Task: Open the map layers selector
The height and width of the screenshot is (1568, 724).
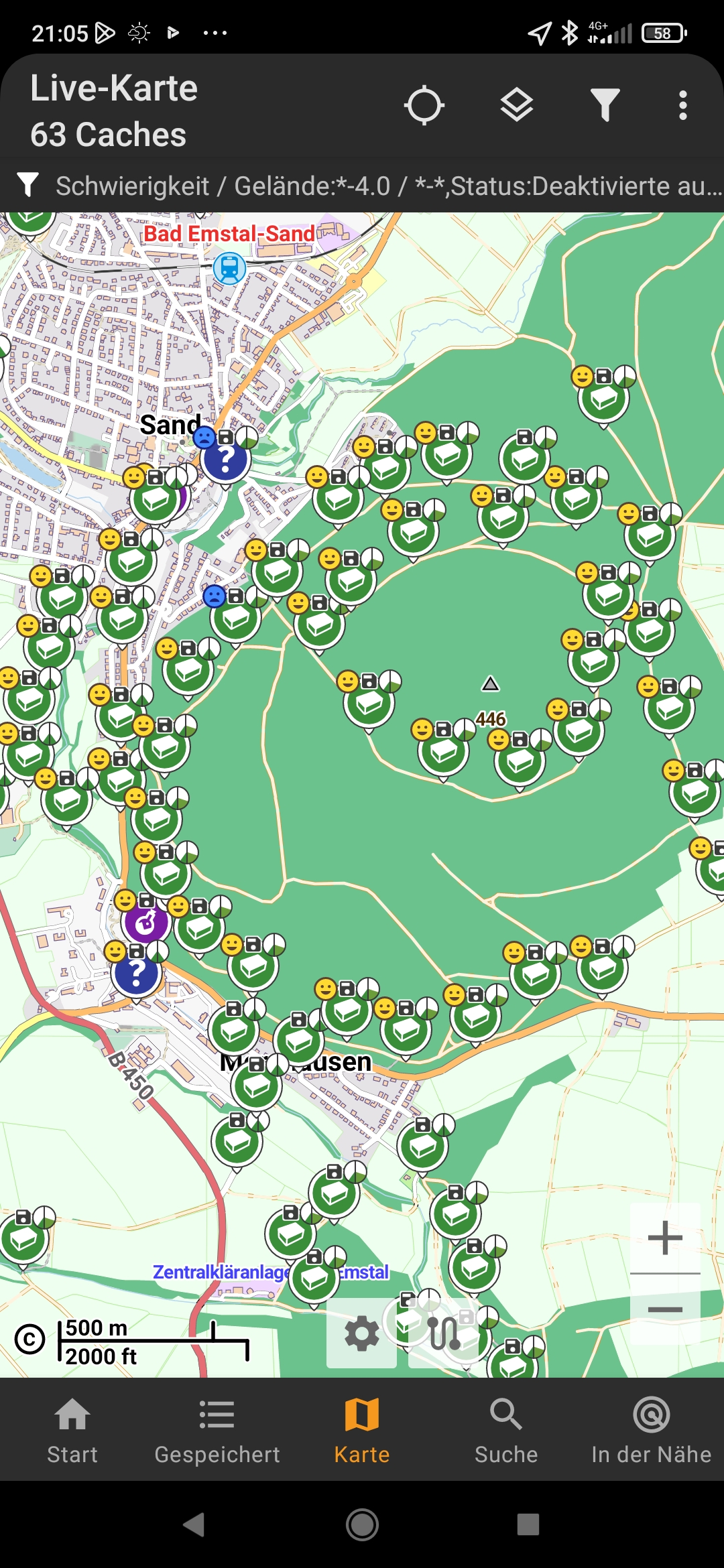Action: tap(516, 105)
